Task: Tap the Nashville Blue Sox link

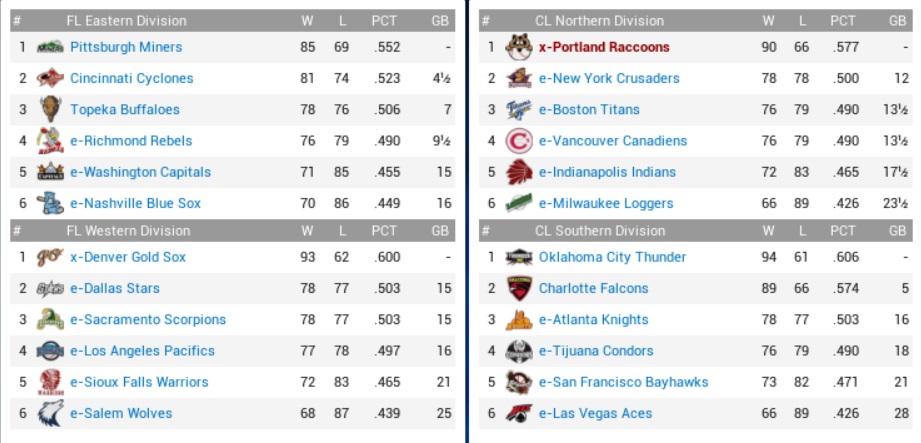Action: pyautogui.click(x=135, y=203)
